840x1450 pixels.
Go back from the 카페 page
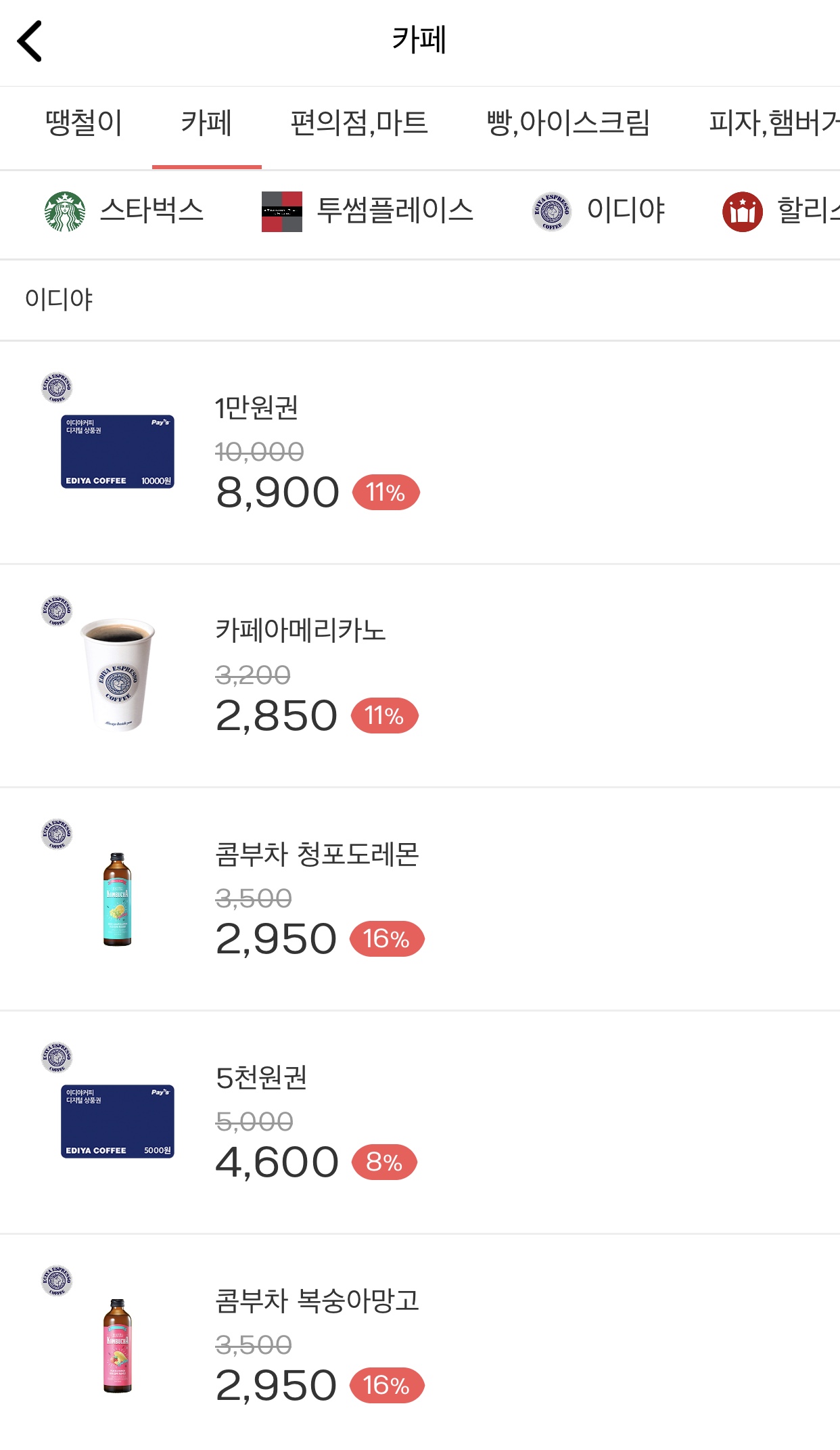[x=30, y=41]
